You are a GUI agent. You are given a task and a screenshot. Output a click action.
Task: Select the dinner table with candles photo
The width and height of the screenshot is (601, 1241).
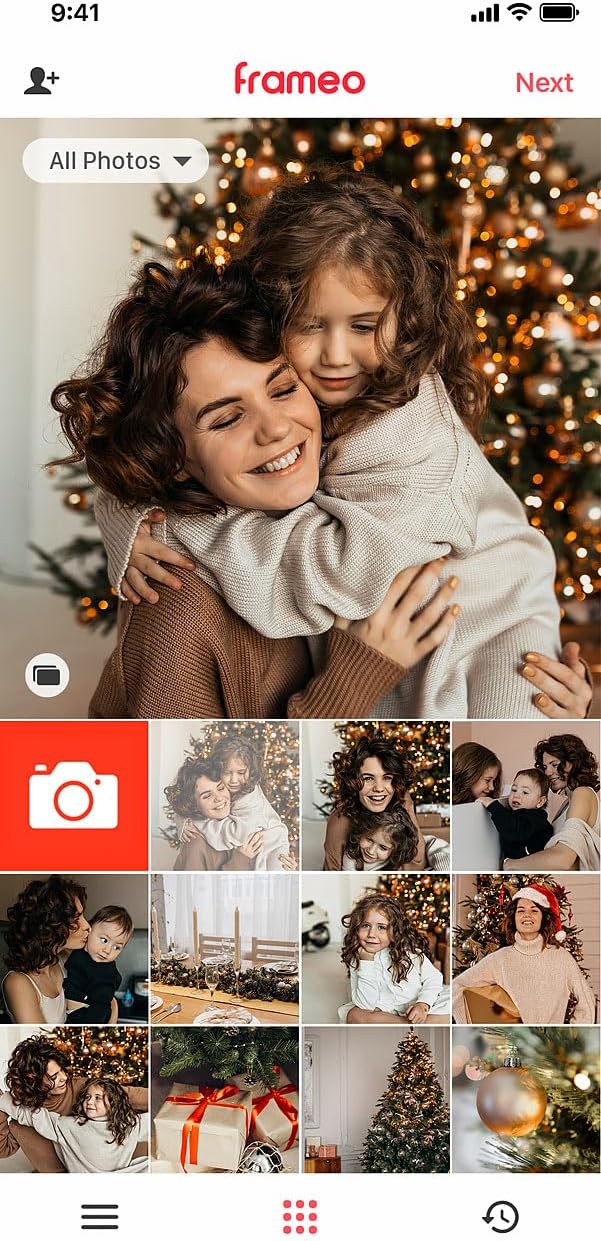(x=225, y=947)
